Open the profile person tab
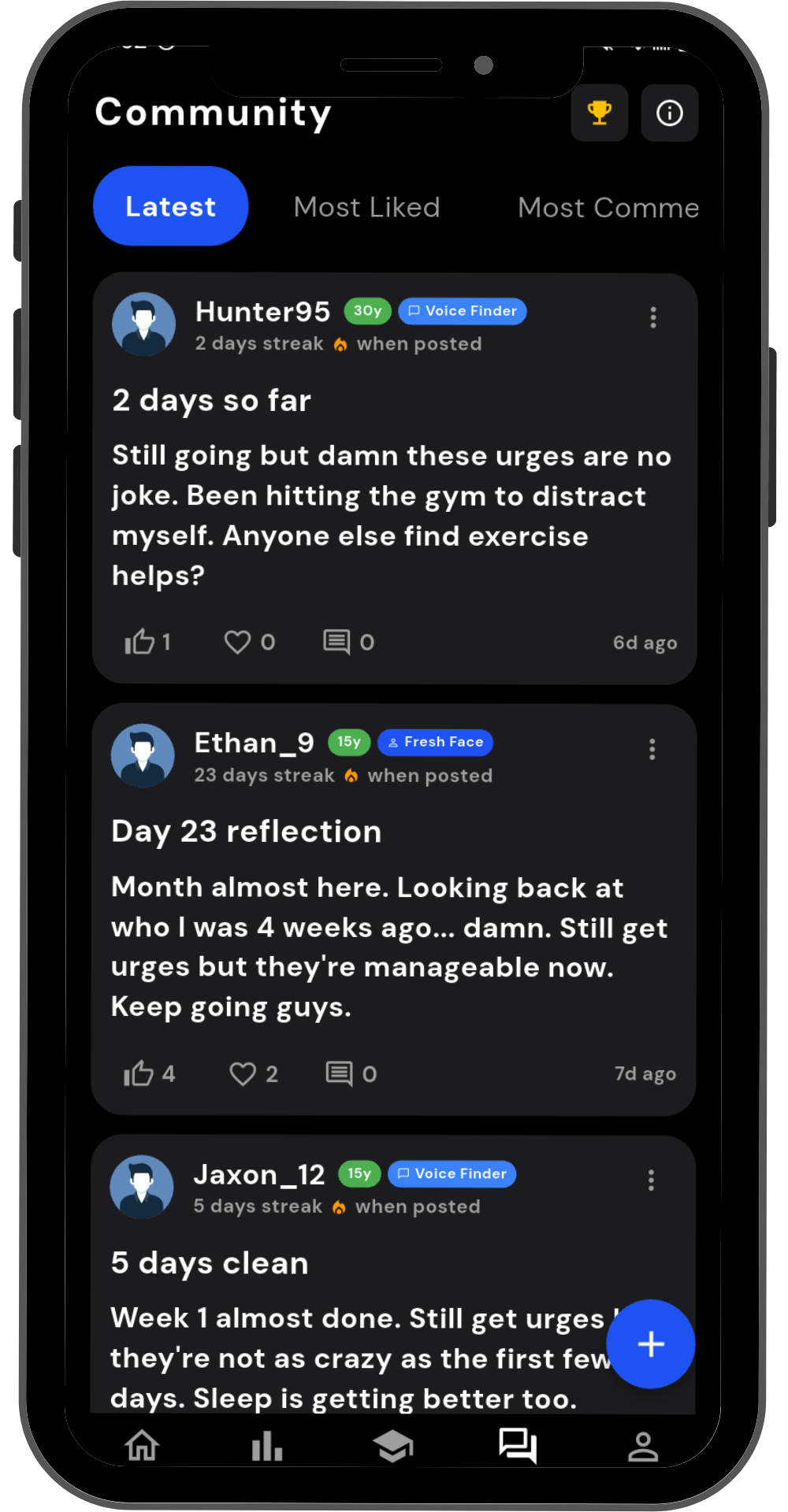 click(642, 1446)
